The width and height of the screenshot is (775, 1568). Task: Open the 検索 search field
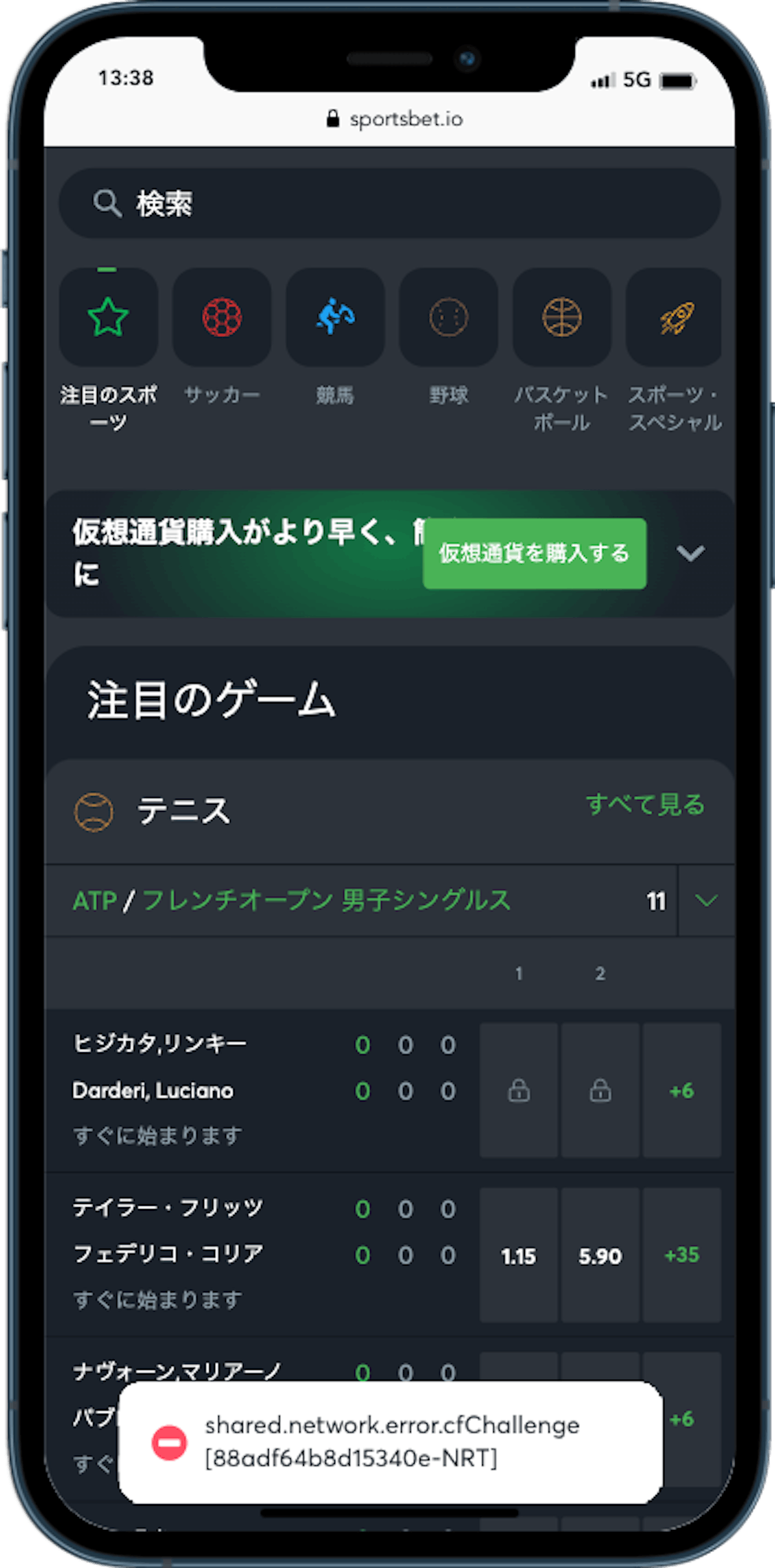coord(389,203)
